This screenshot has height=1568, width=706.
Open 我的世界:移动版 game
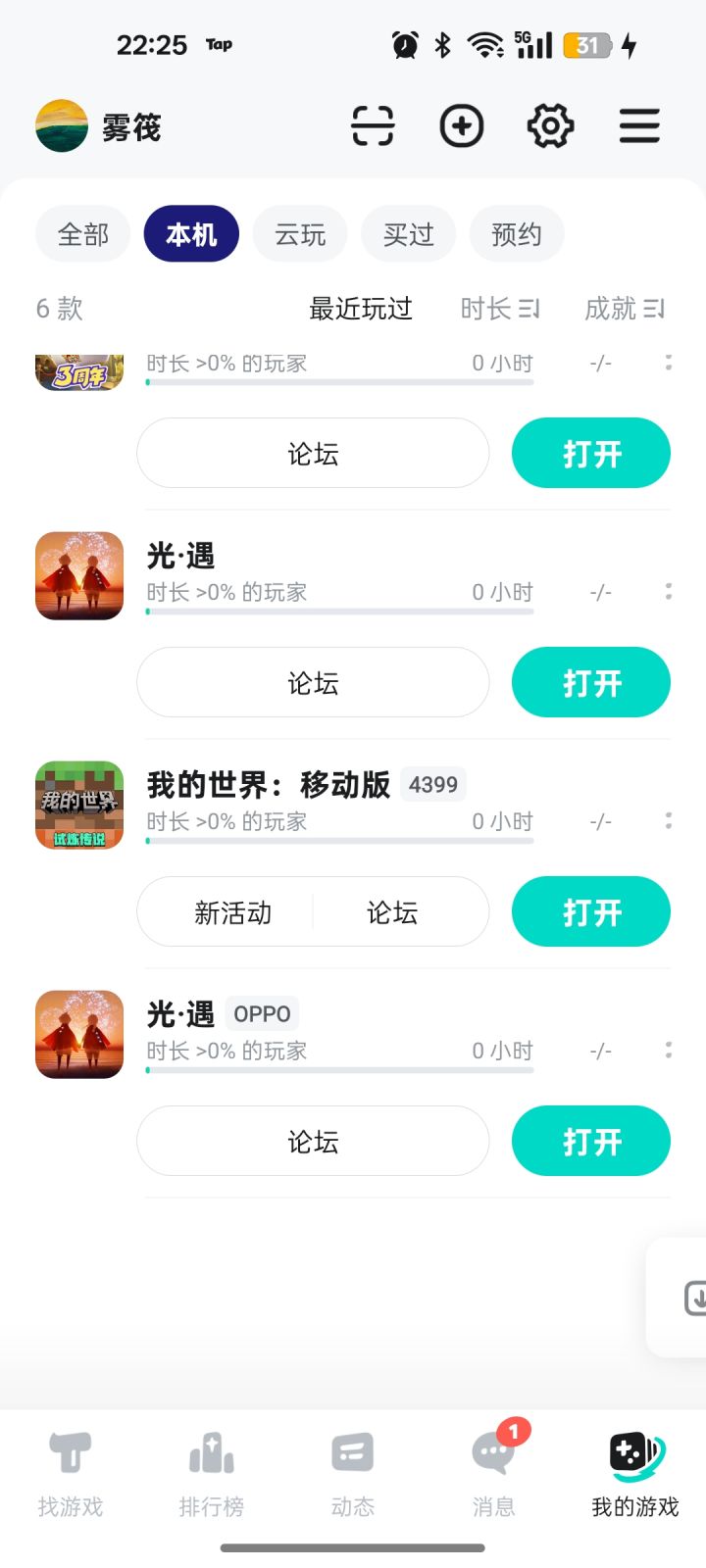pyautogui.click(x=591, y=912)
